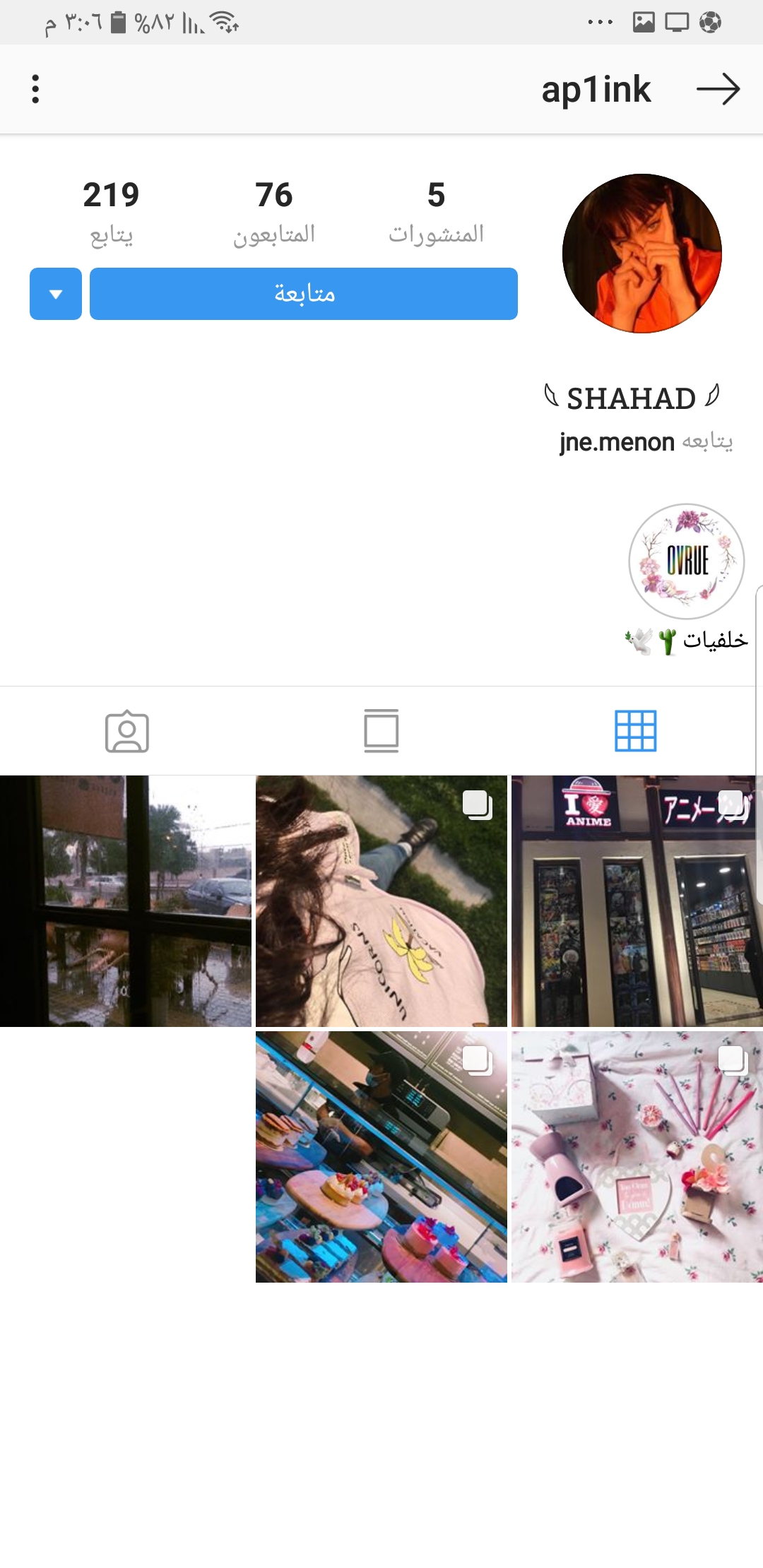Open the three-dot options menu
The height and width of the screenshot is (1568, 763).
pyautogui.click(x=35, y=90)
